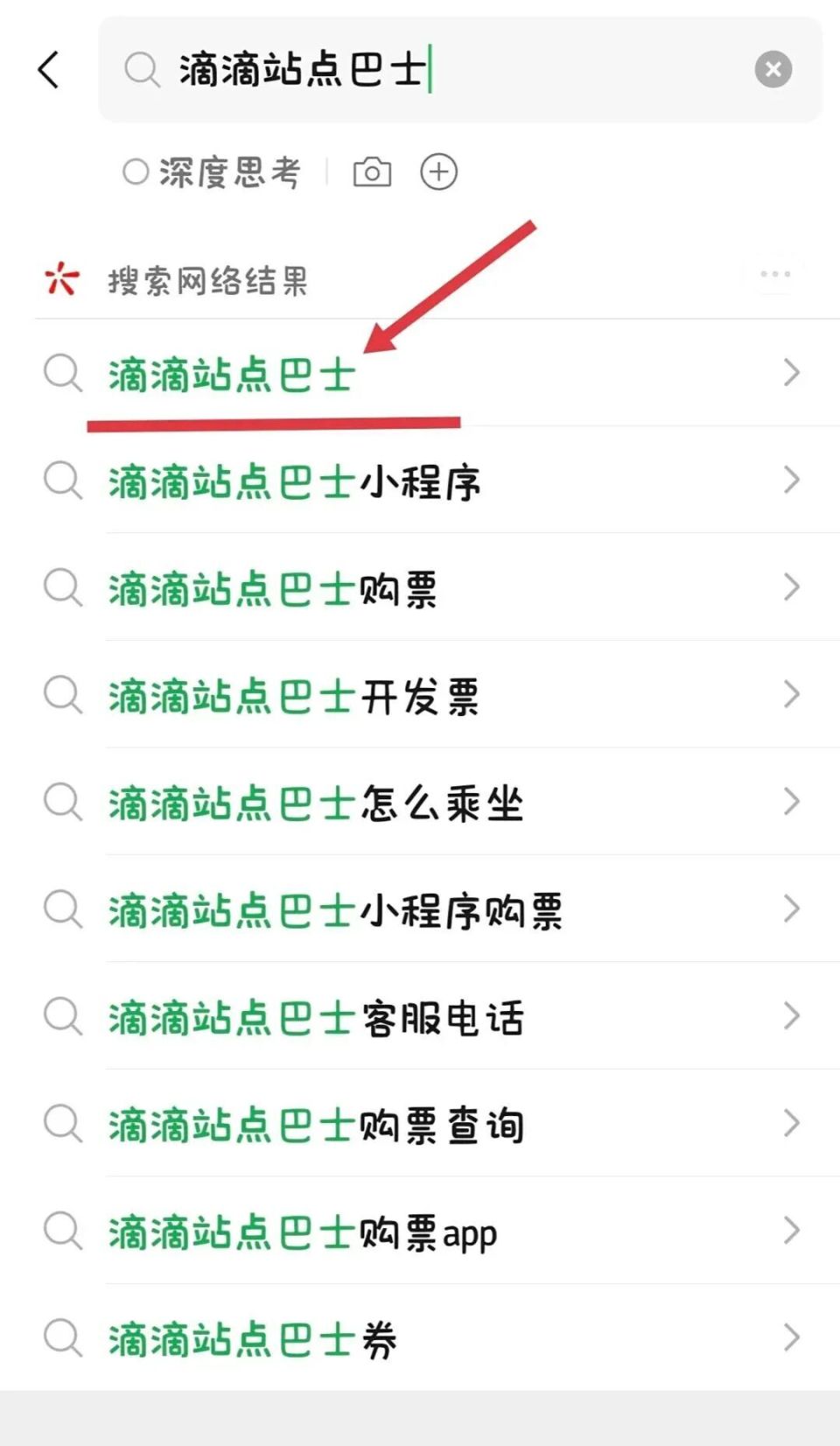Expand the chevron next to 滴滴站点巴士券
The height and width of the screenshot is (1446, 840).
[790, 1337]
